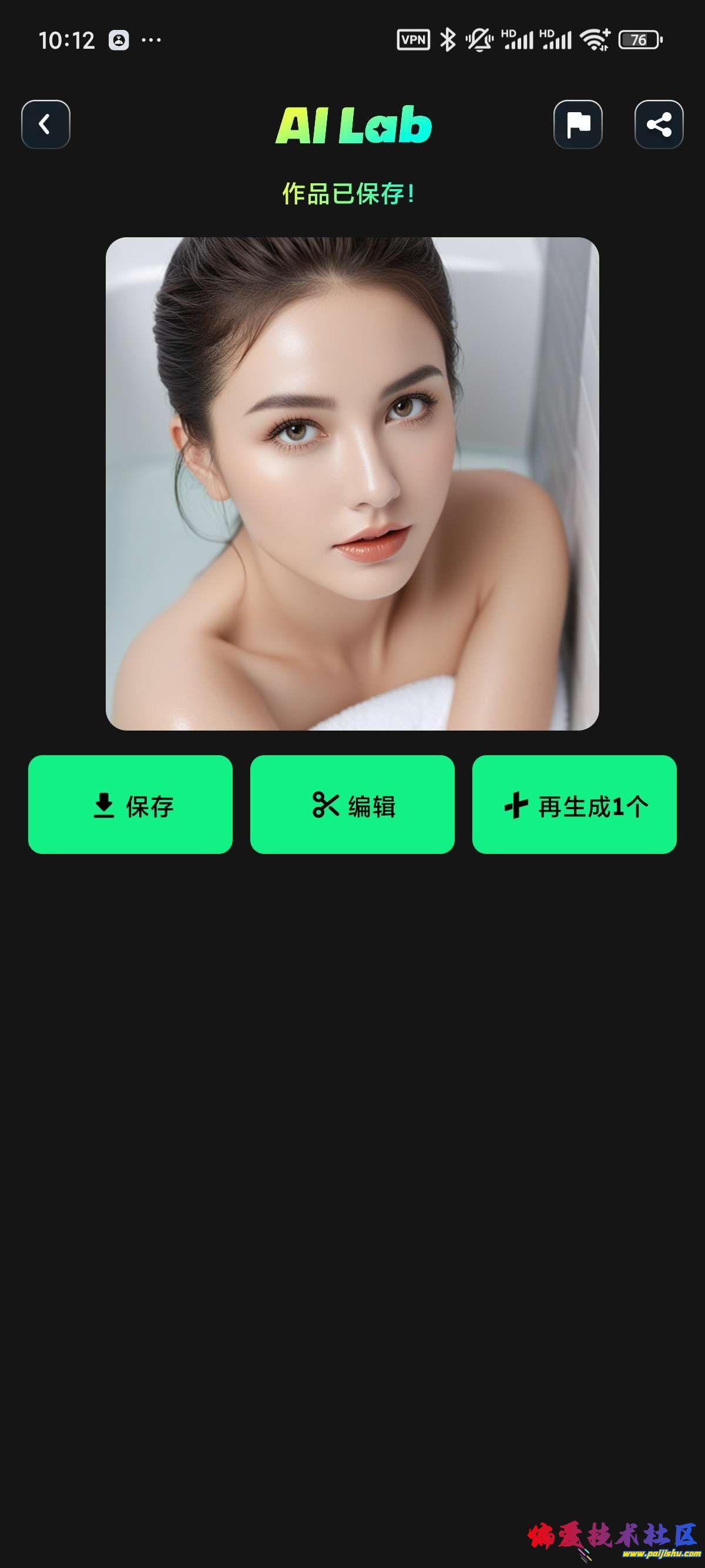Tap the 保存 save button
Image resolution: width=705 pixels, height=1568 pixels.
[130, 804]
